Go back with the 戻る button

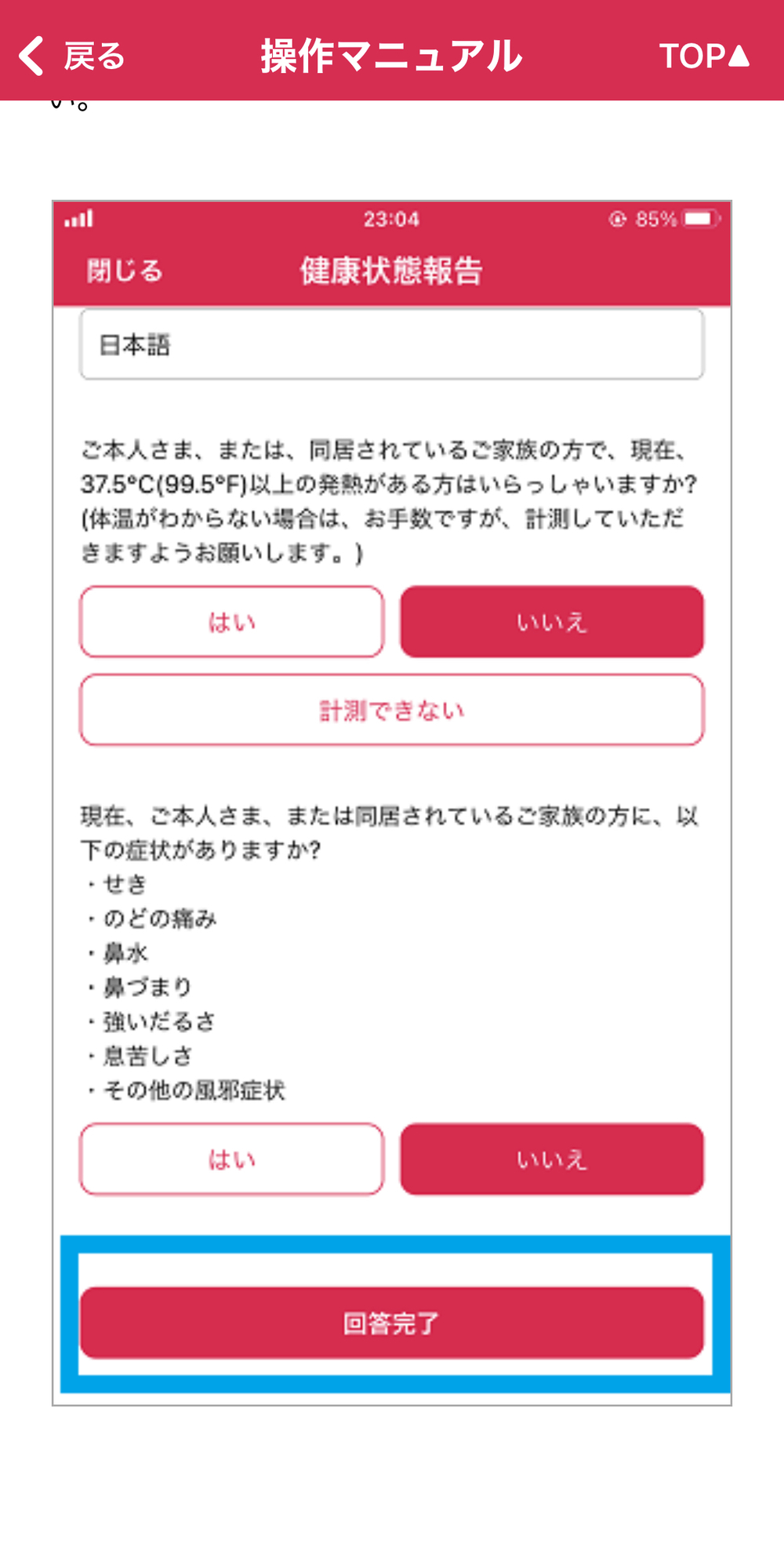(x=72, y=56)
